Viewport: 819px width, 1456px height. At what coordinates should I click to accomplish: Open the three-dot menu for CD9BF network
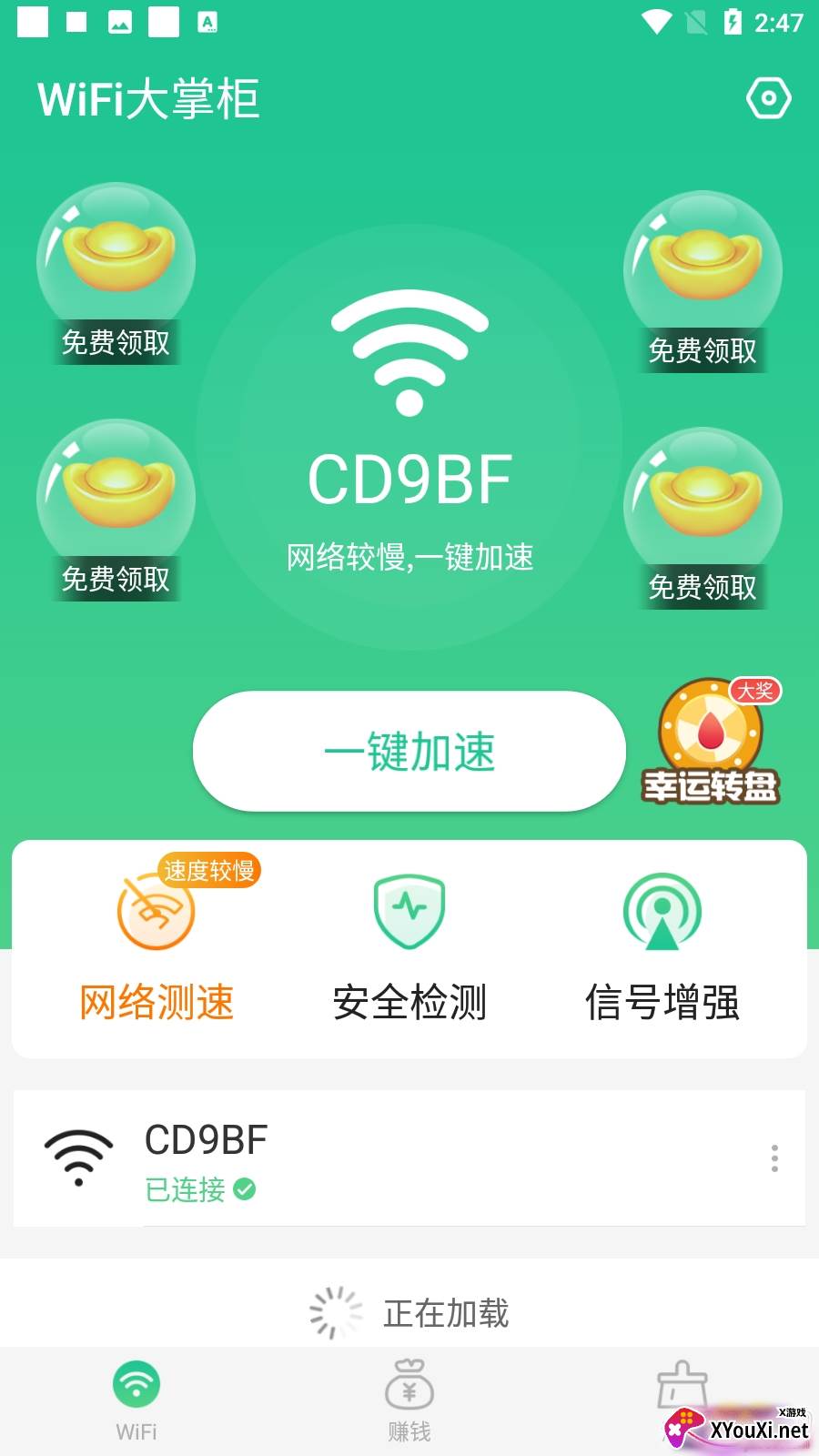774,1158
